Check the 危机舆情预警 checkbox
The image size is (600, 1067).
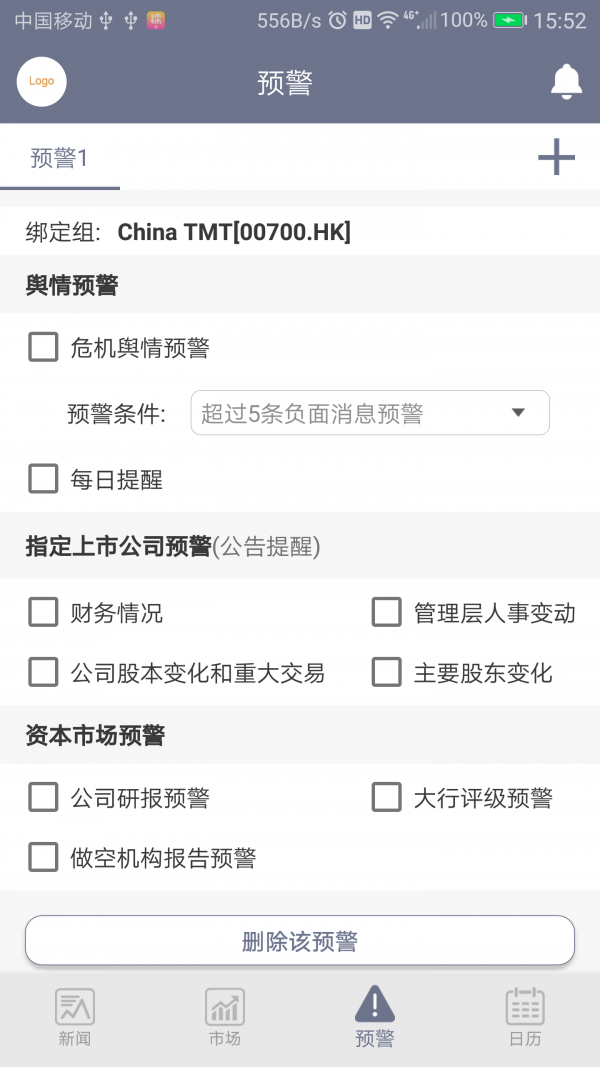click(x=43, y=348)
